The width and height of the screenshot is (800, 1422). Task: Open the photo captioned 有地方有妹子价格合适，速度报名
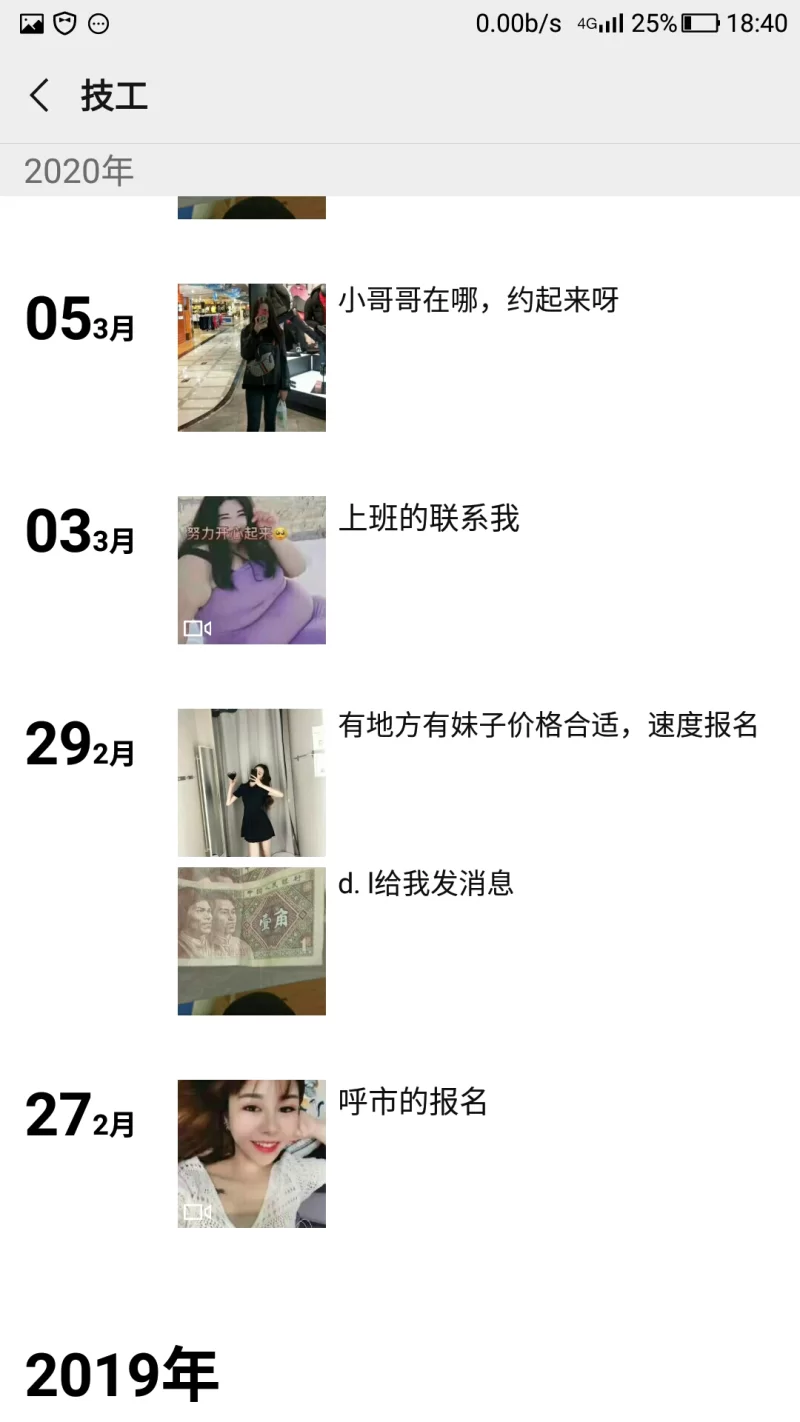click(251, 782)
